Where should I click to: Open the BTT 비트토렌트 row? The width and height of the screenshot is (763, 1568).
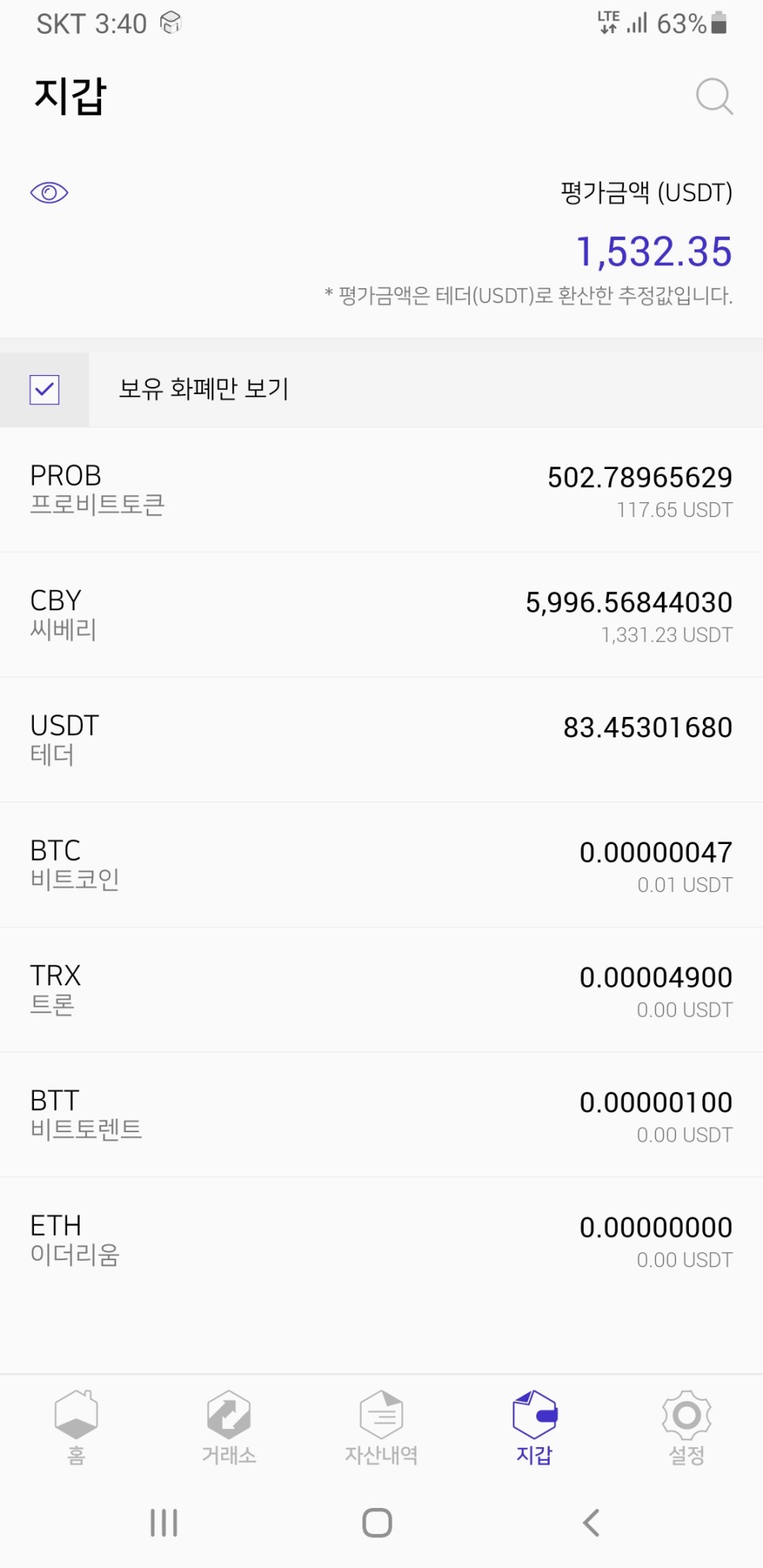(x=381, y=1115)
